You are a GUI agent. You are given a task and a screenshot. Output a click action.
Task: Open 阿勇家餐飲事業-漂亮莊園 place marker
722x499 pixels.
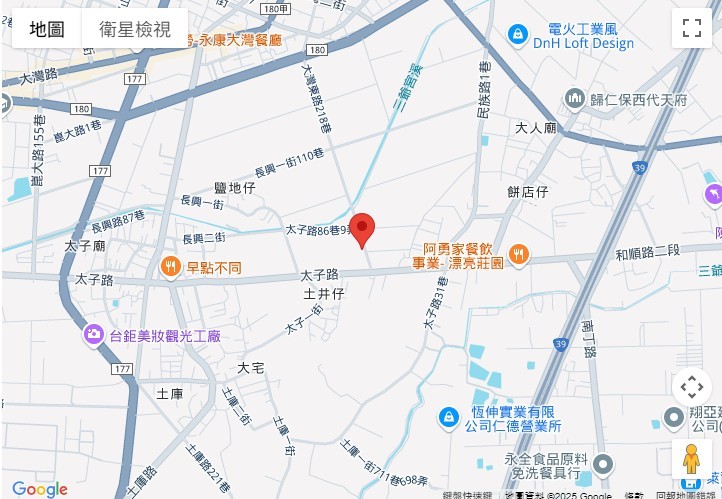tap(517, 254)
